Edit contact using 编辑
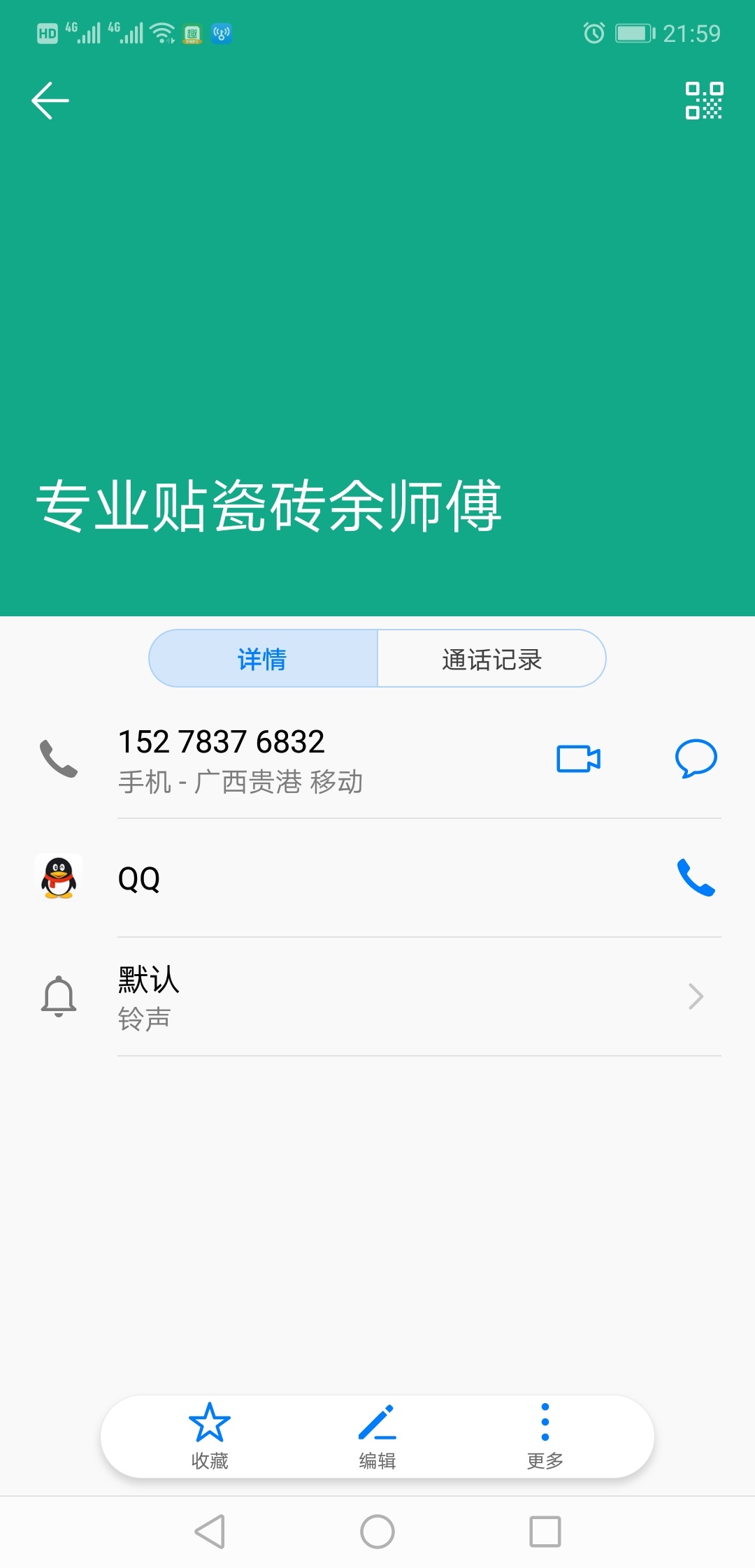This screenshot has width=755, height=1568. (x=377, y=1435)
